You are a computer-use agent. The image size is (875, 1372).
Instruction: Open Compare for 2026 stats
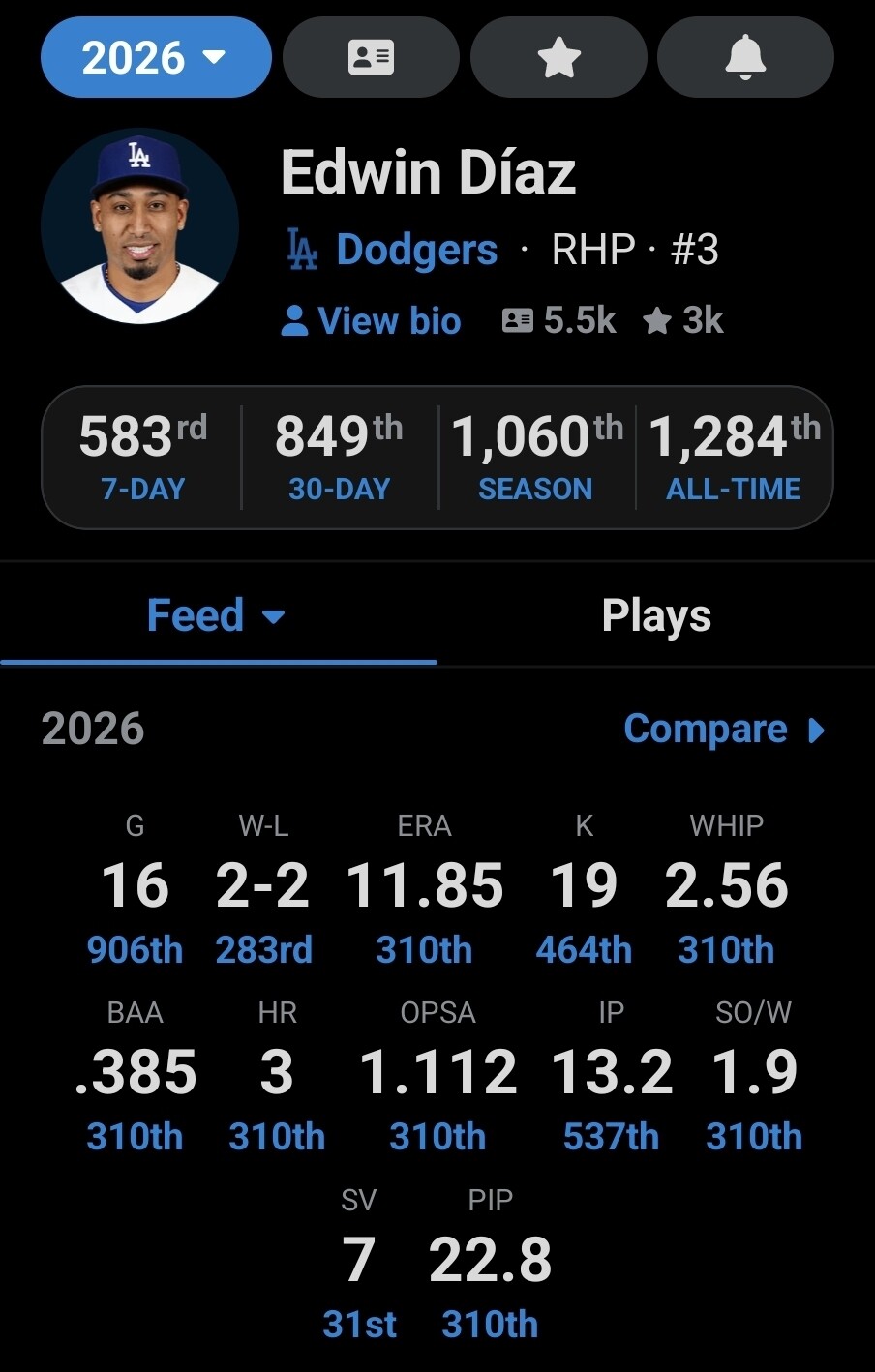click(x=725, y=729)
